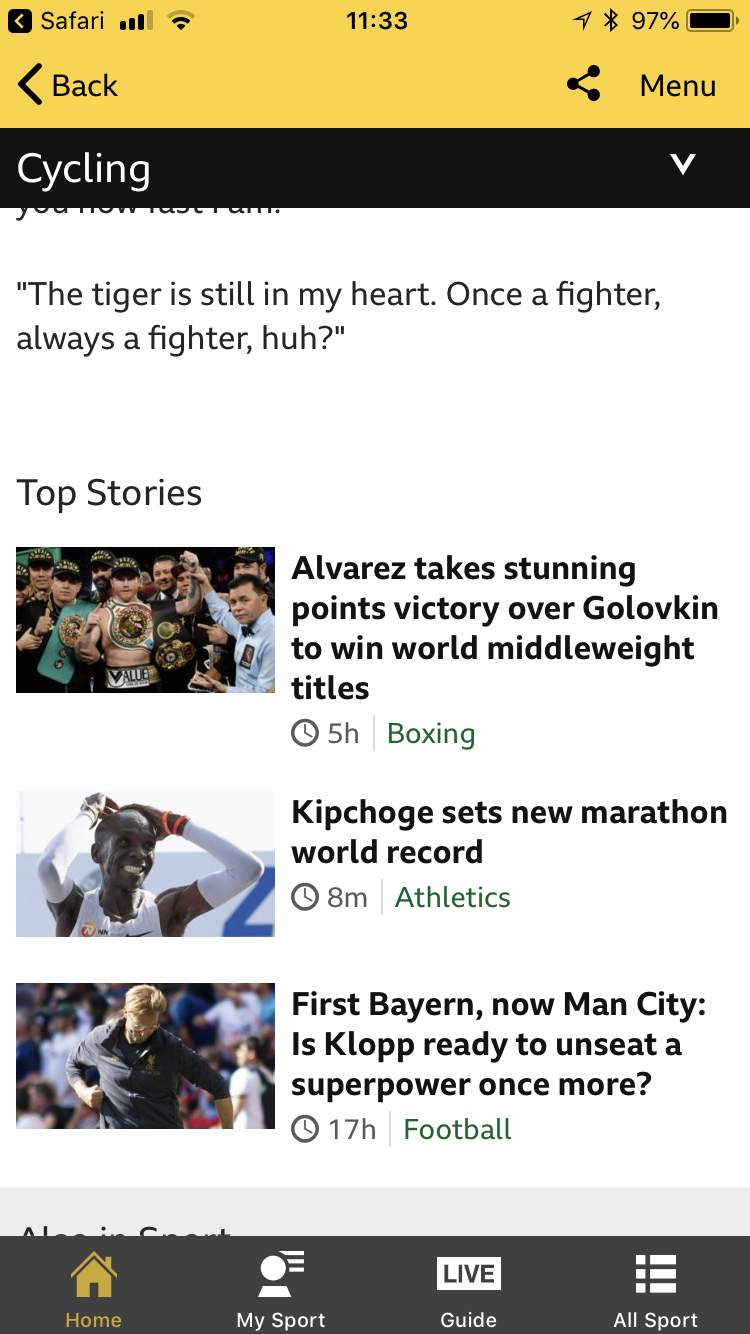The width and height of the screenshot is (750, 1334).
Task: Read Kipchoge marathon world record story
Action: click(x=508, y=831)
